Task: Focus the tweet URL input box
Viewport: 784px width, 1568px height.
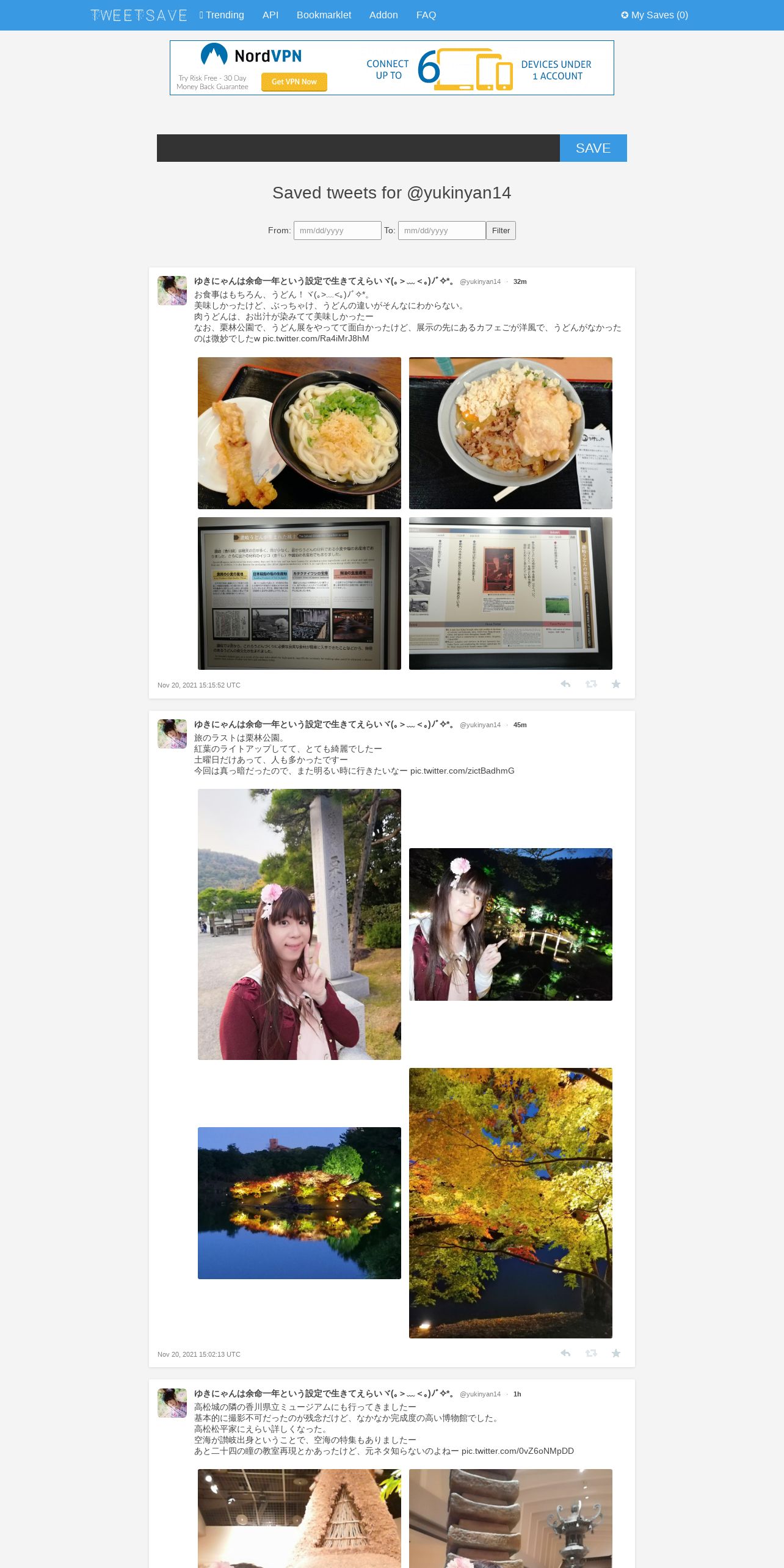Action: tap(358, 148)
